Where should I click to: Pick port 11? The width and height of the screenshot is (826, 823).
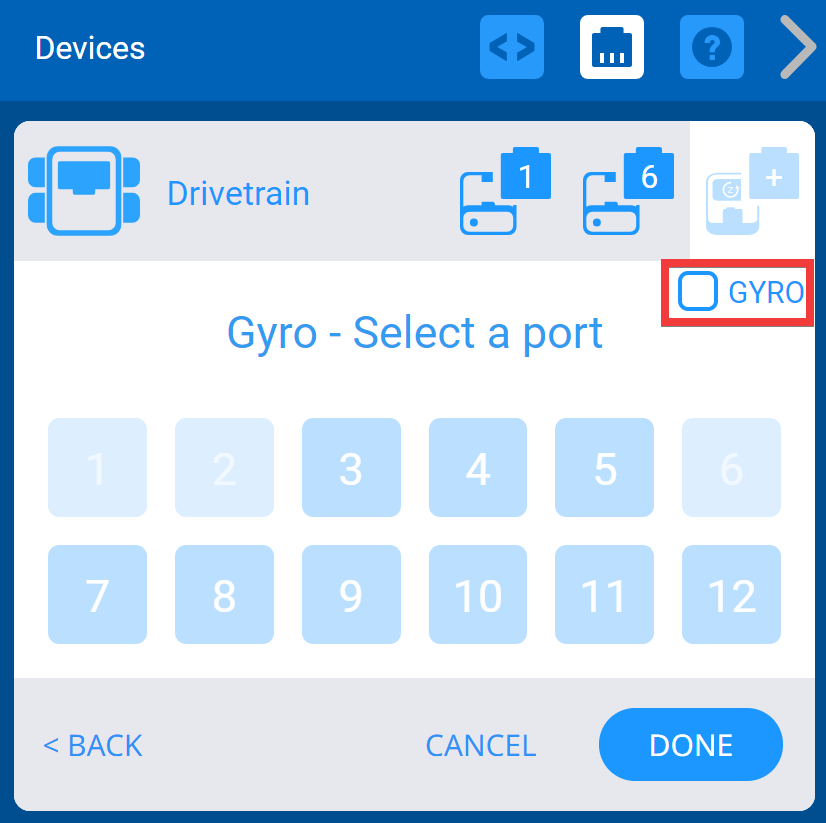[605, 595]
